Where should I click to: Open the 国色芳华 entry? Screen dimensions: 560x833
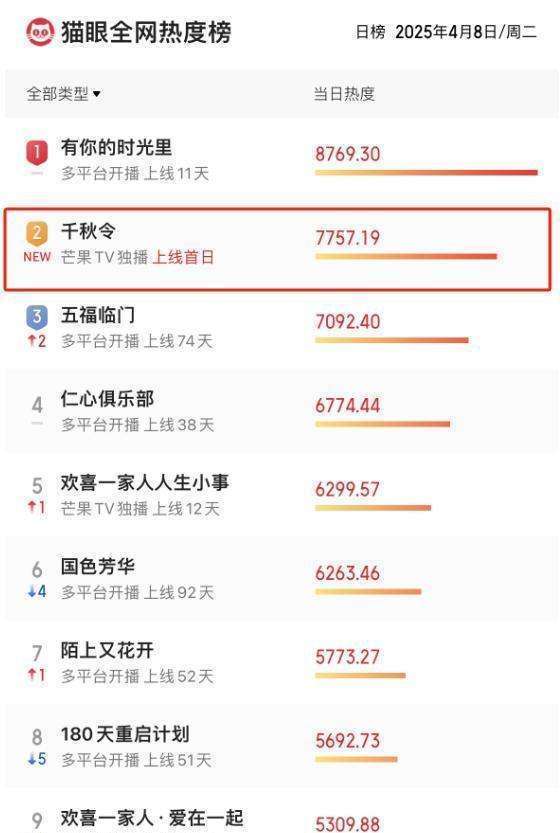click(282, 578)
